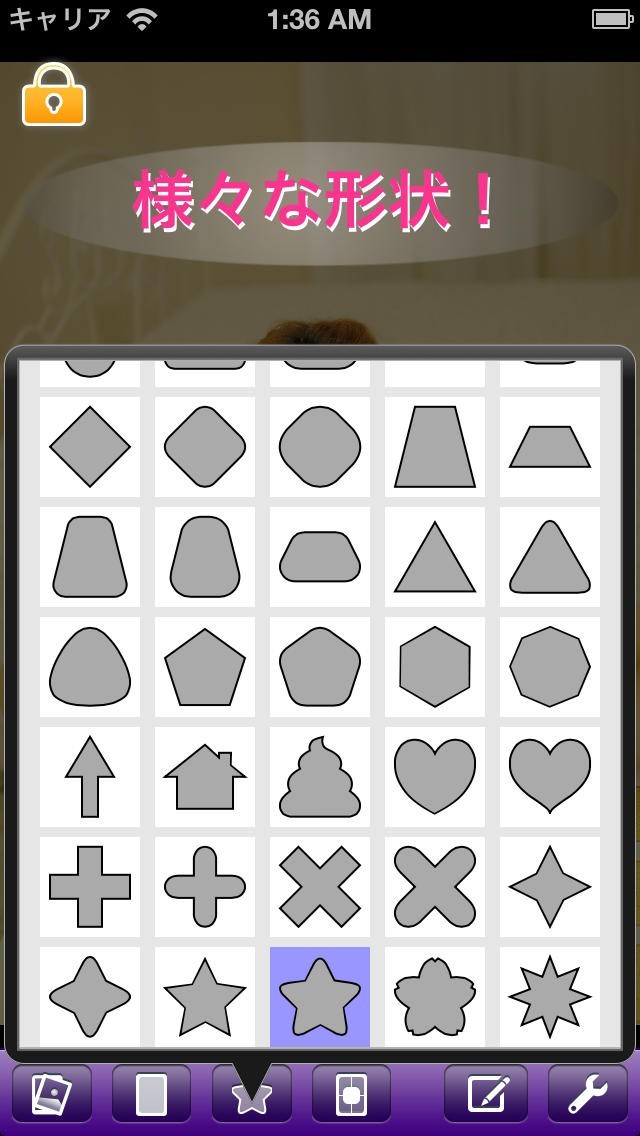The width and height of the screenshot is (640, 1136).
Task: Open the blank rectangle canvas tool
Action: (x=151, y=1097)
